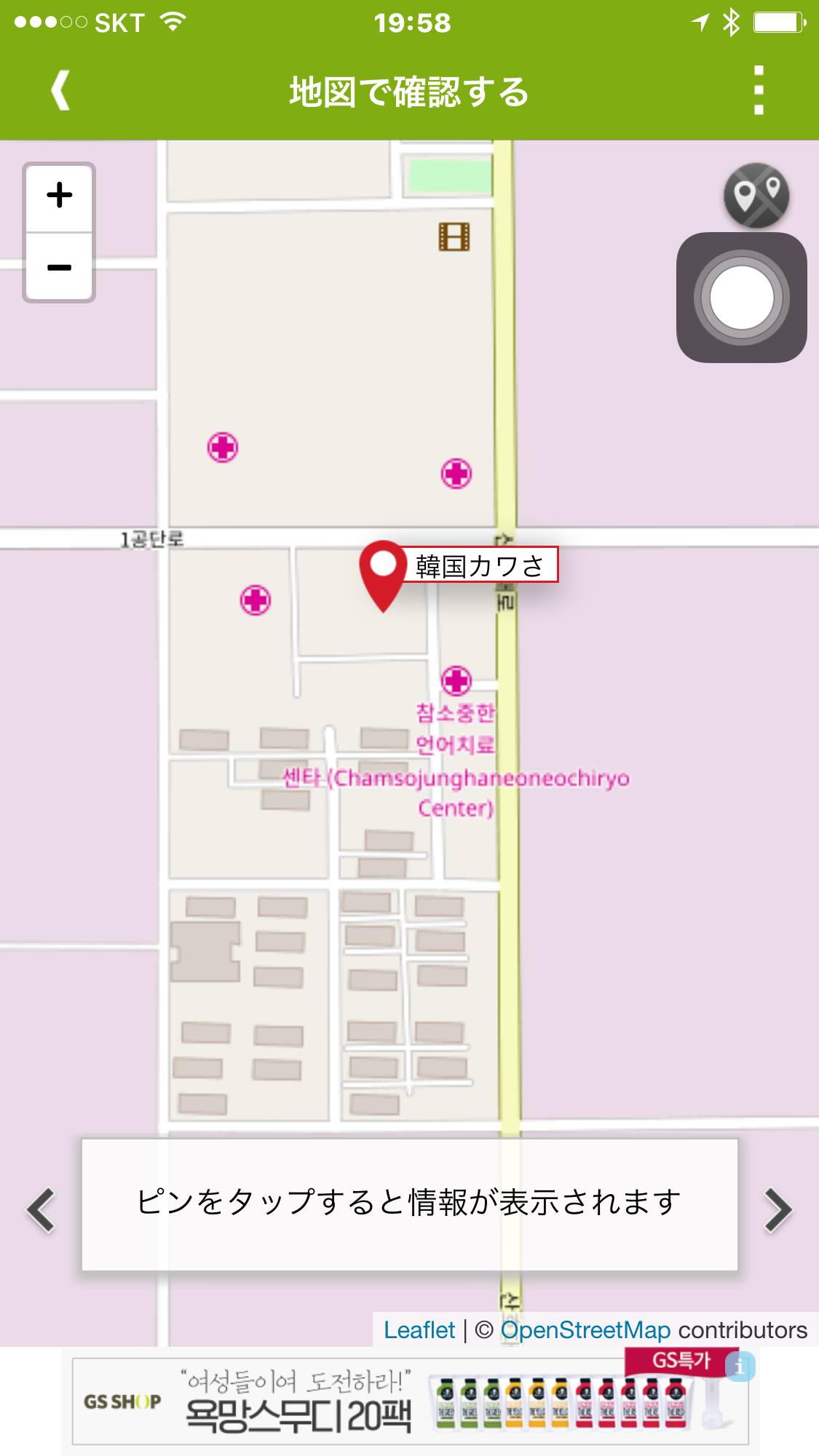The image size is (819, 1456).
Task: Open the three-dot overflow menu
Action: 759,91
